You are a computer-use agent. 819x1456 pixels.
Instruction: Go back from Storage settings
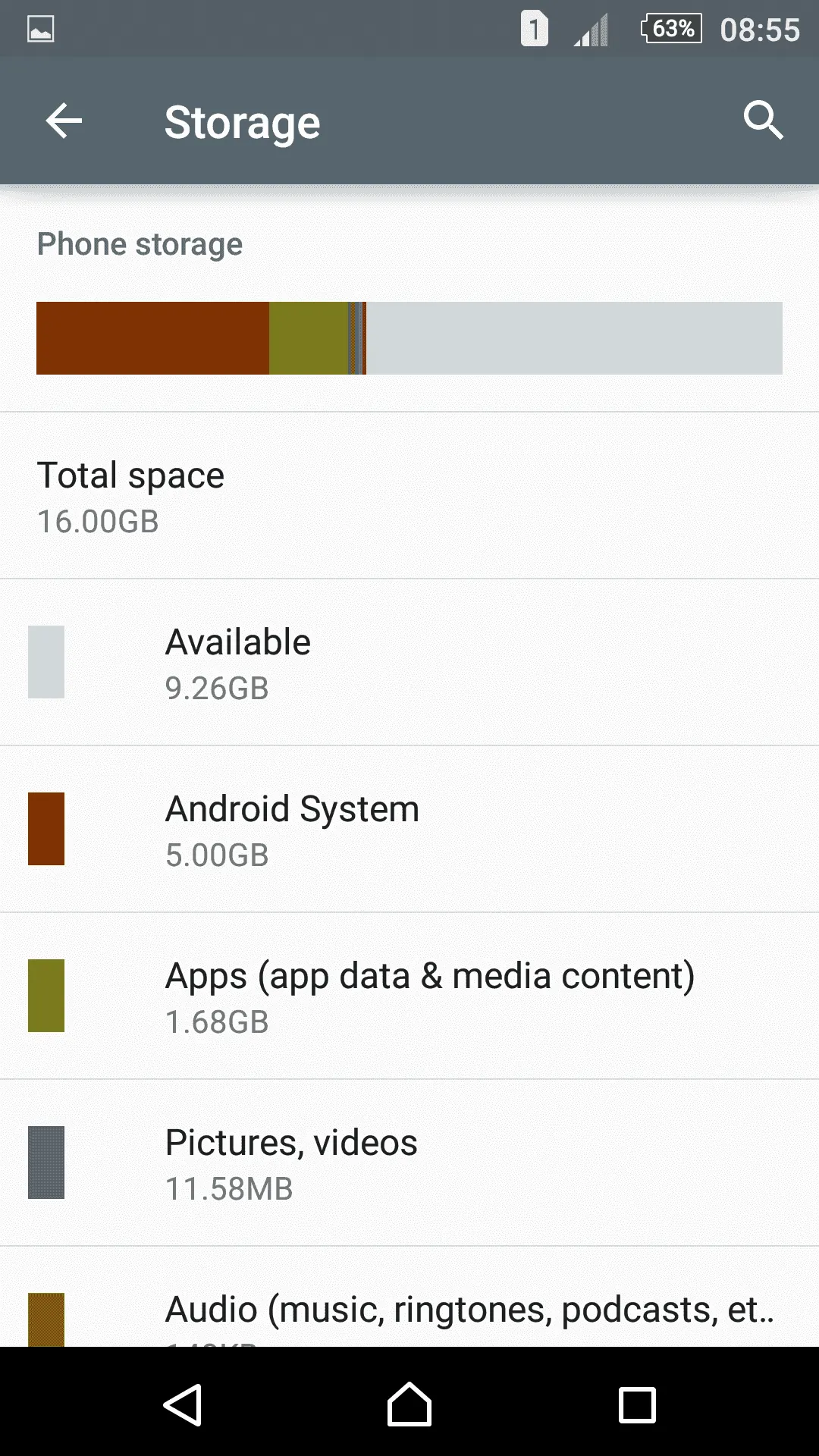click(64, 121)
